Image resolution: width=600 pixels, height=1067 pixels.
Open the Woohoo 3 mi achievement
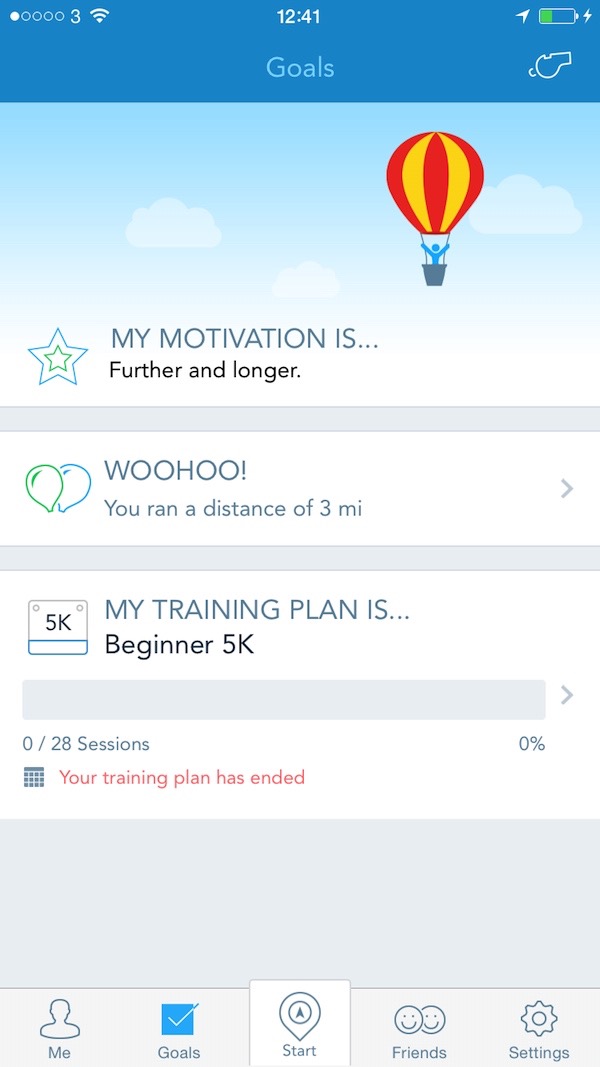pos(300,489)
